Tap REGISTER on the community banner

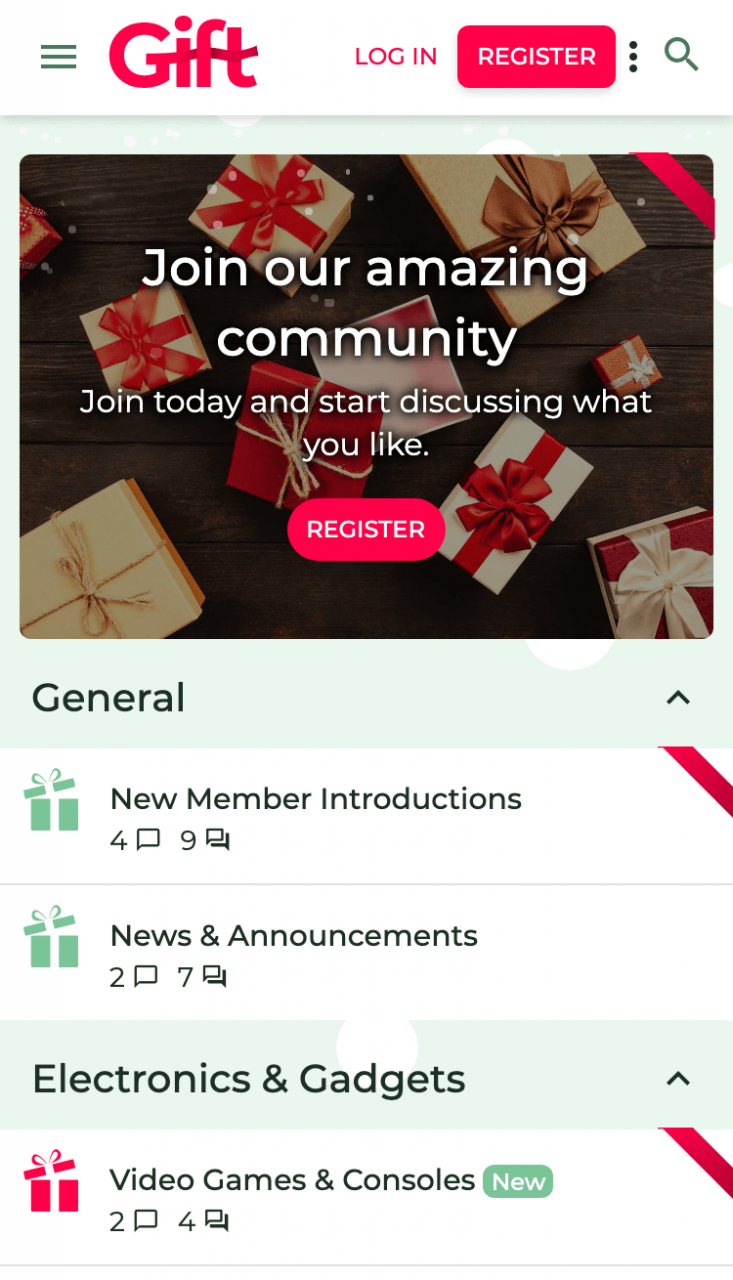[365, 529]
